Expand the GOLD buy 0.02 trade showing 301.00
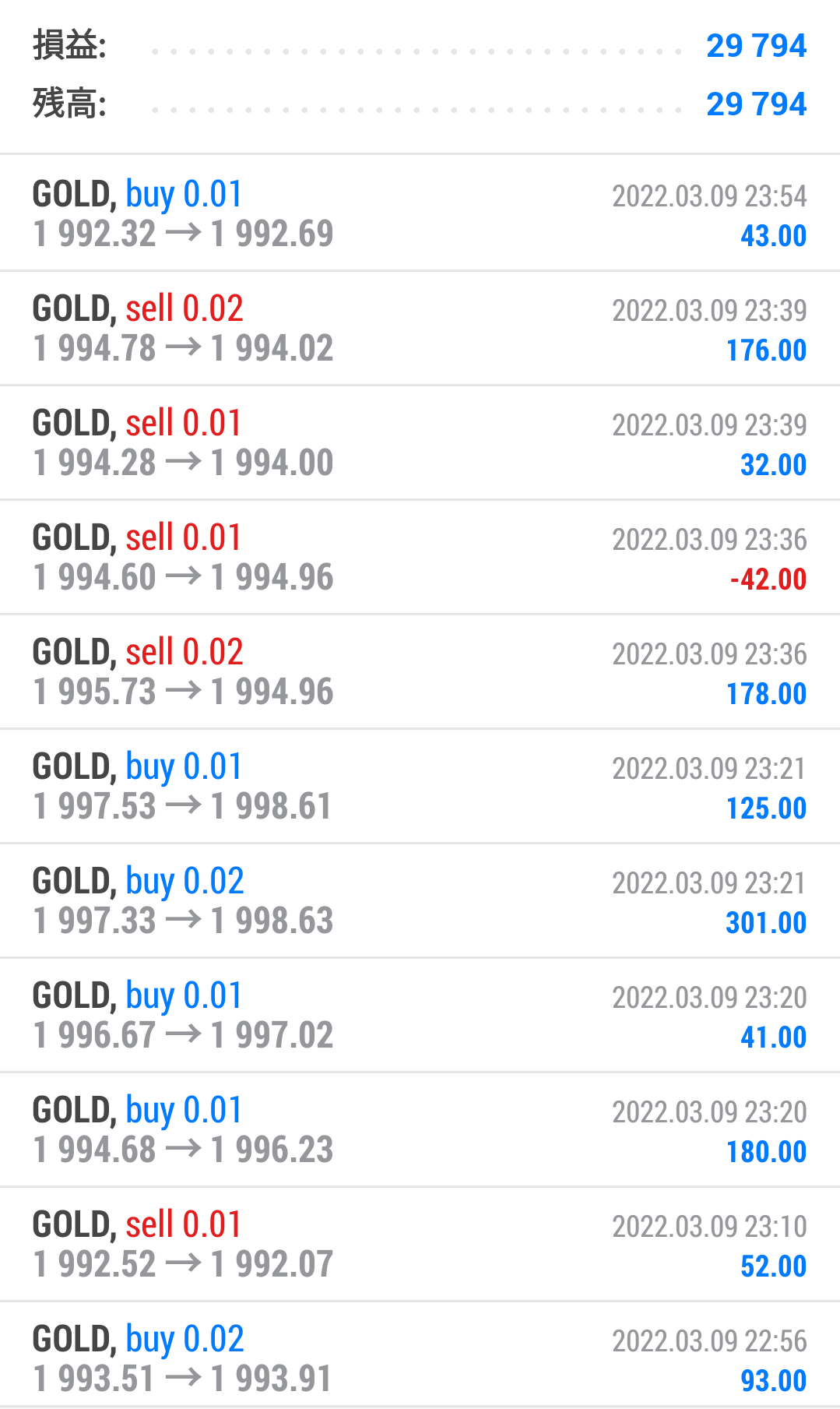The width and height of the screenshot is (840, 1409). 420,900
